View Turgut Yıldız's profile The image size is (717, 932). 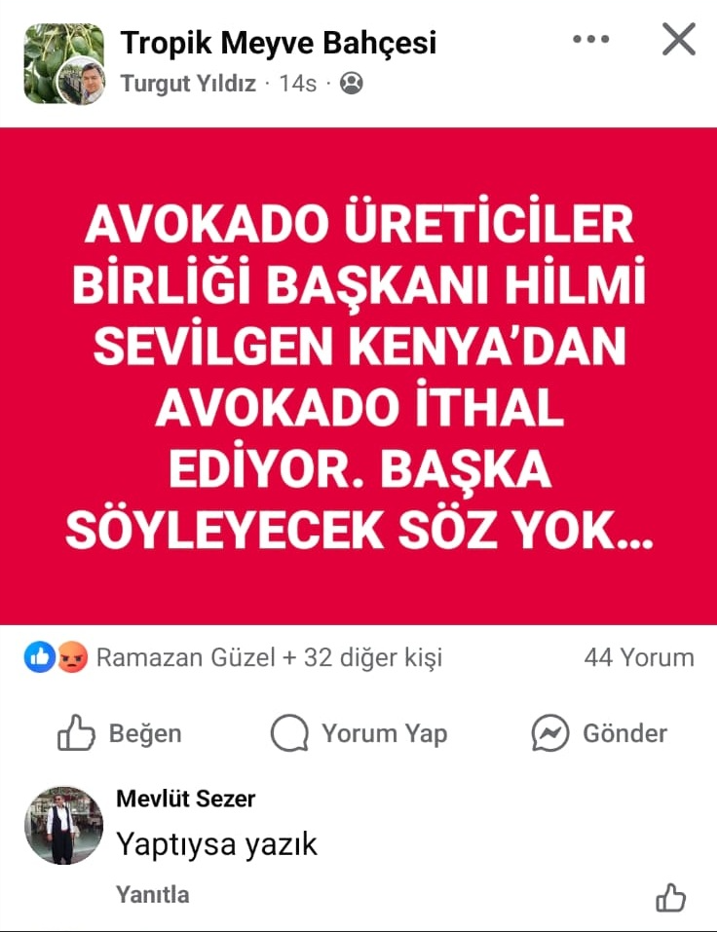click(x=186, y=84)
